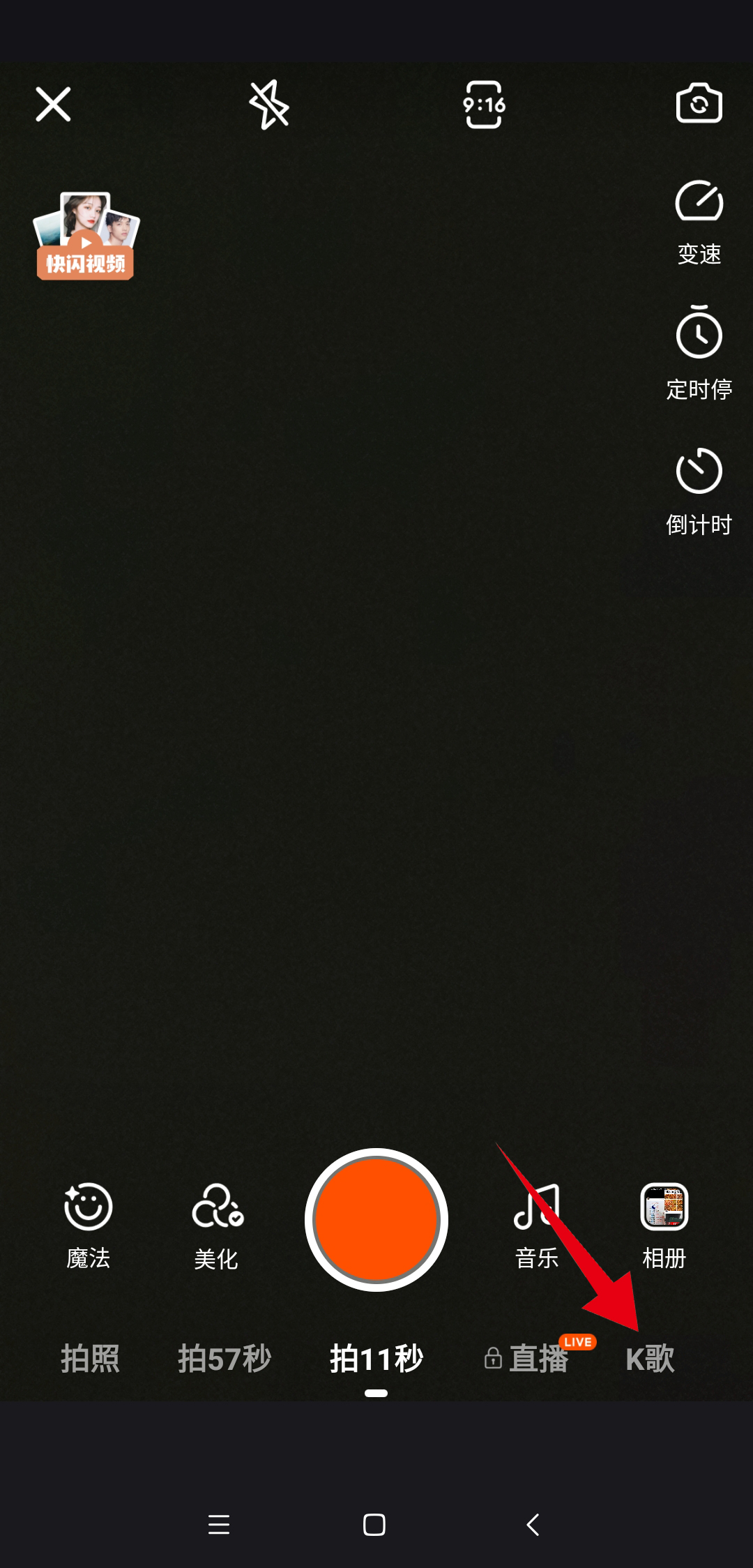Toggle the camera flash
This screenshot has width=753, height=1568.
pyautogui.click(x=269, y=105)
